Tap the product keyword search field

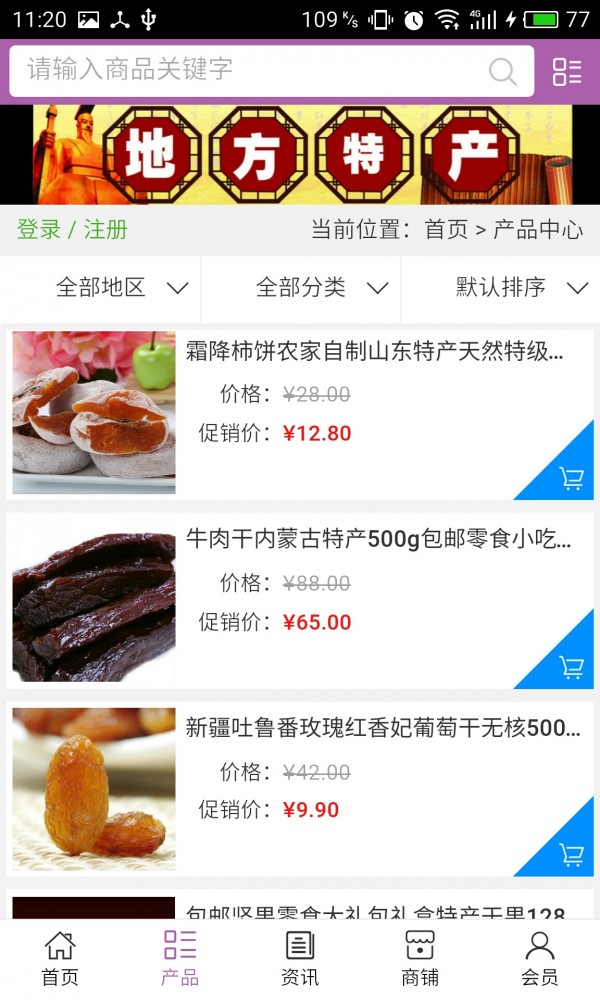[x=250, y=70]
